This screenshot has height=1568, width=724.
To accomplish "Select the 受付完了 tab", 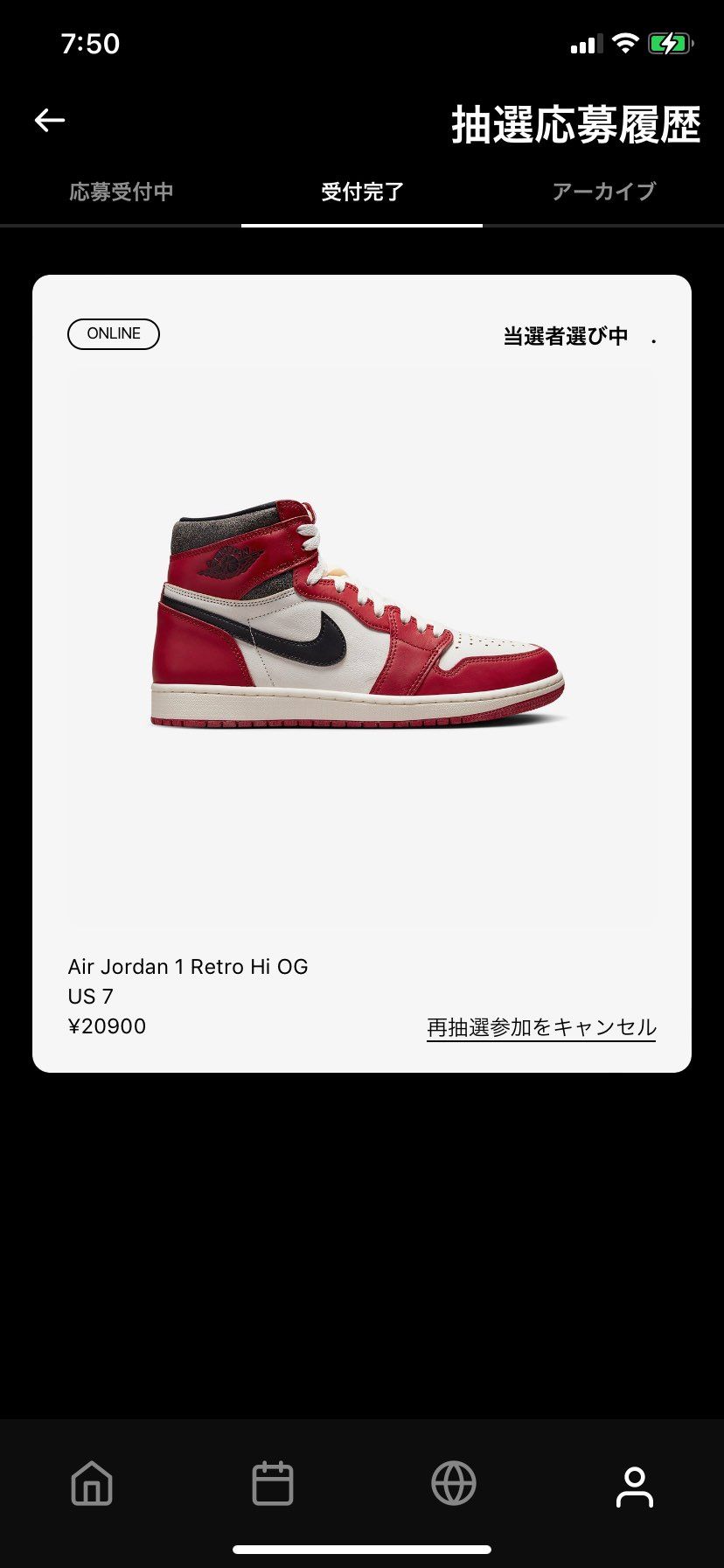I will coord(362,192).
